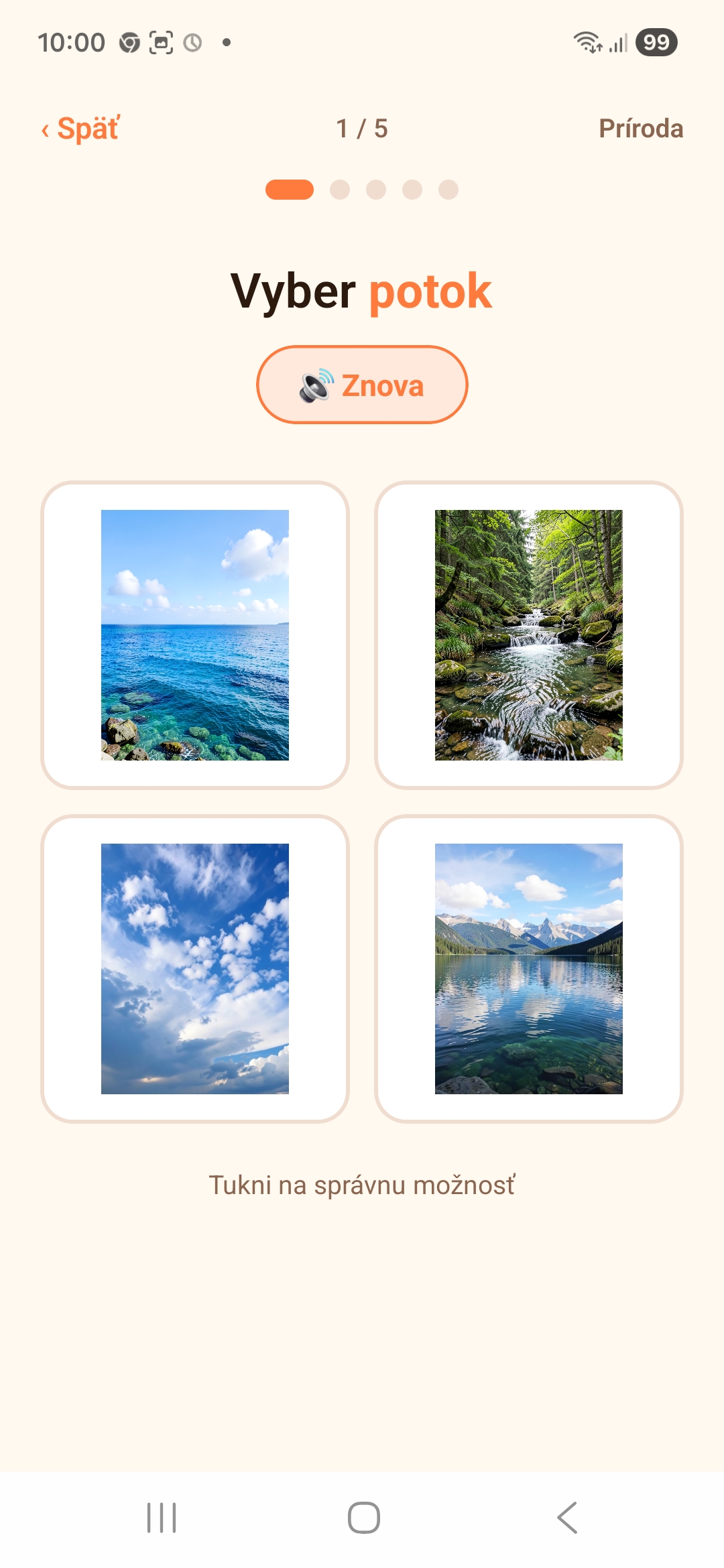
Task: Pick the cloudy sky picture
Action: click(x=195, y=969)
